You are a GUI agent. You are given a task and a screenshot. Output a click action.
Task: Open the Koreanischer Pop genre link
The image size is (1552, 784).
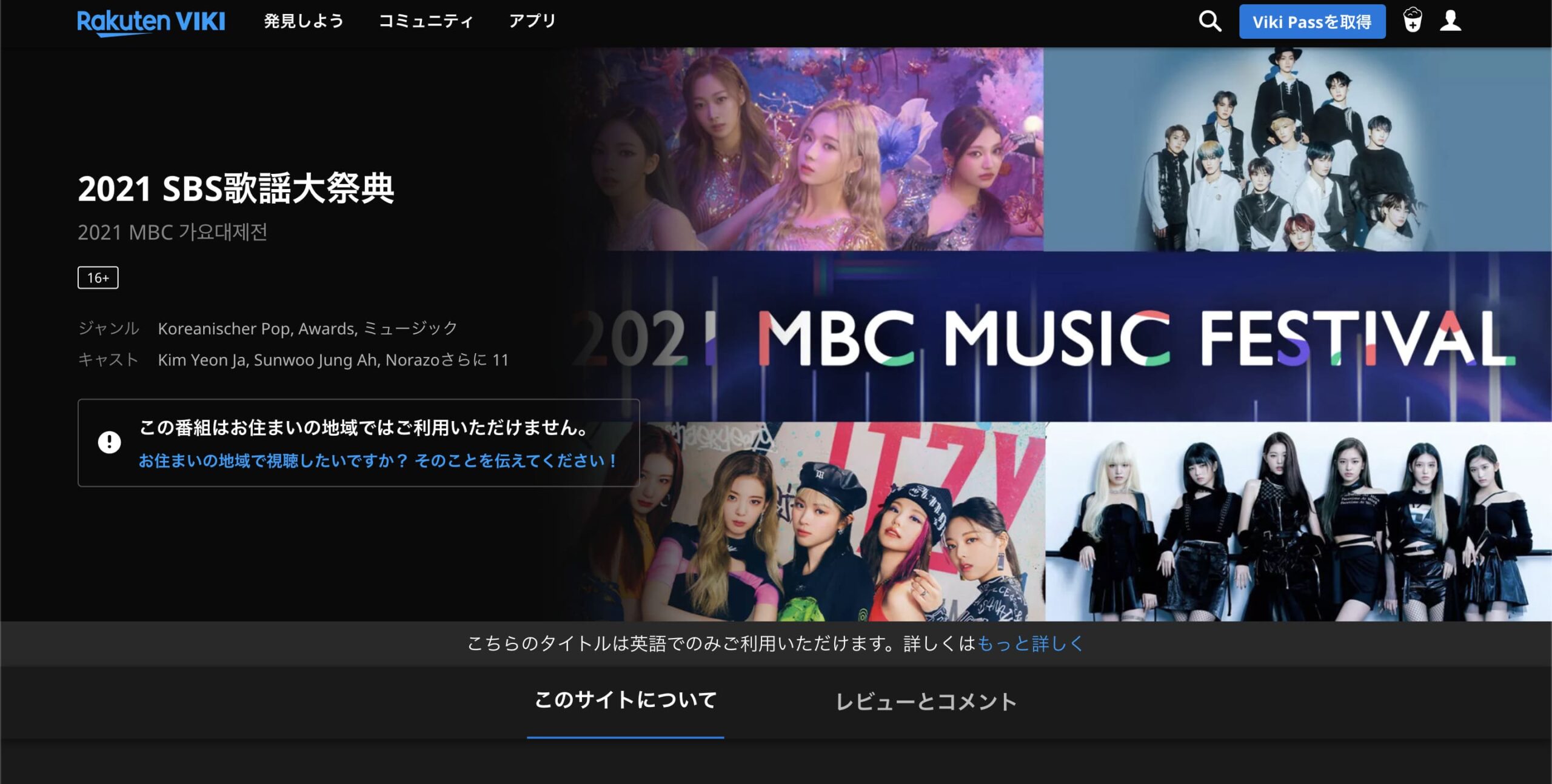point(226,328)
